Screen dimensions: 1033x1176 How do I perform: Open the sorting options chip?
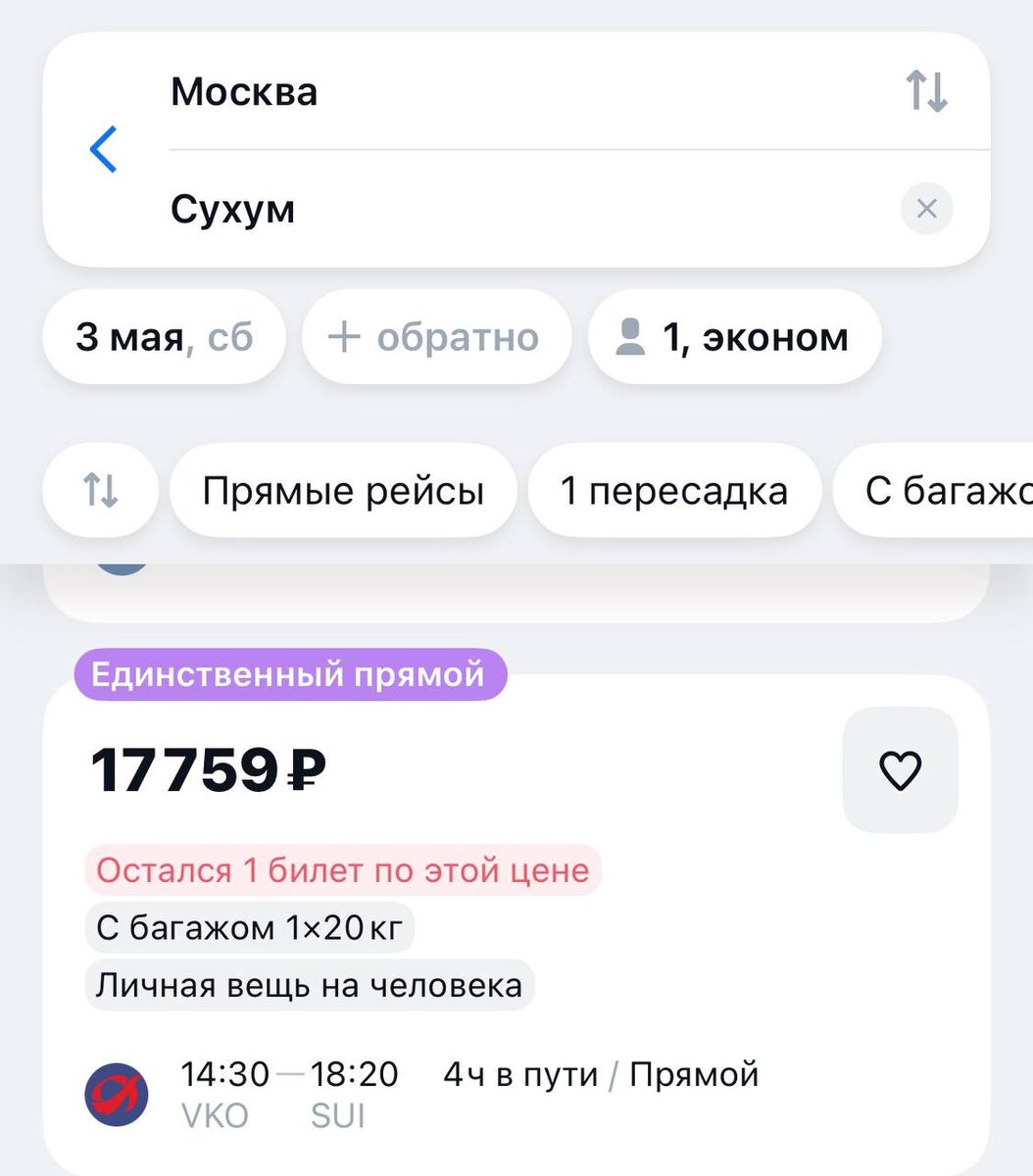click(x=100, y=490)
